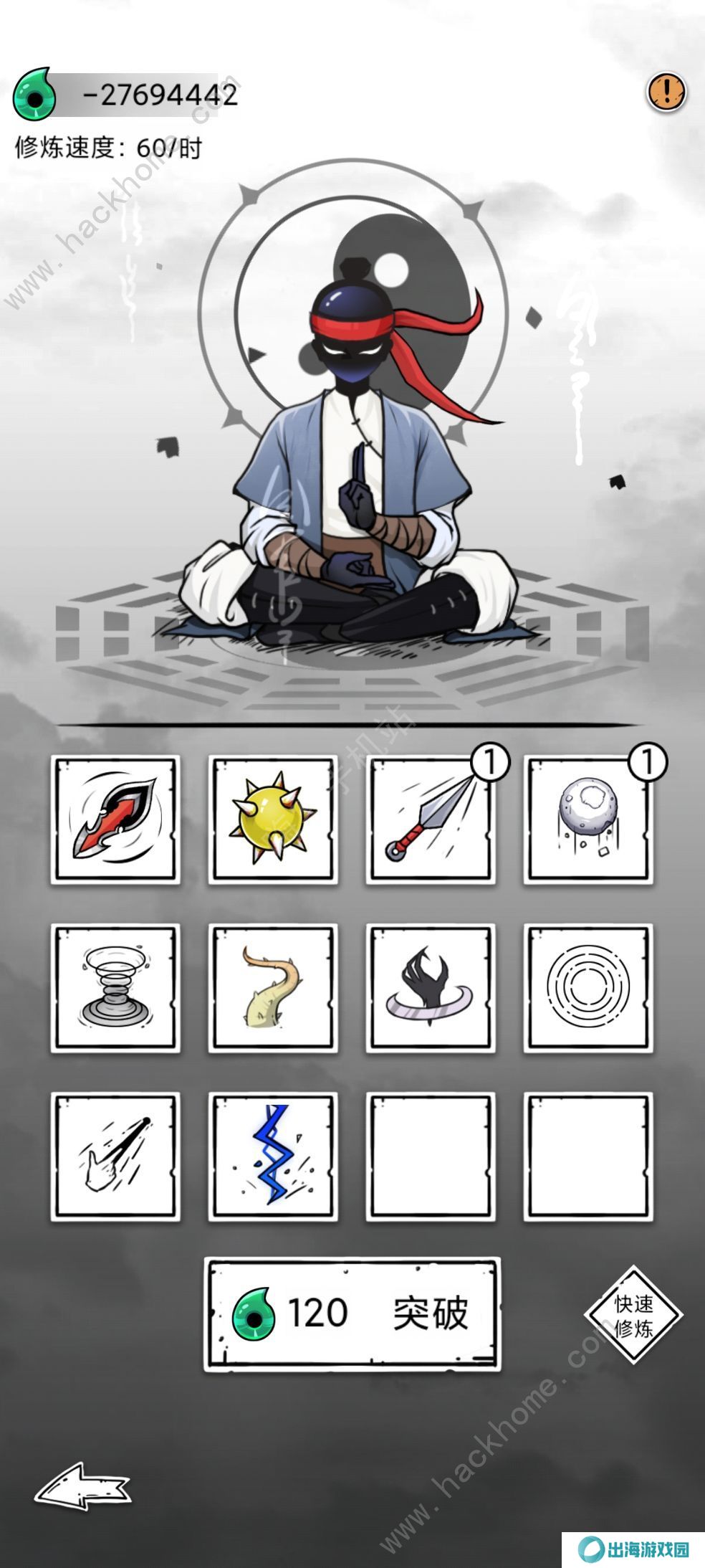Select the yellow spiked ball skill
The height and width of the screenshot is (1568, 705).
tap(273, 819)
